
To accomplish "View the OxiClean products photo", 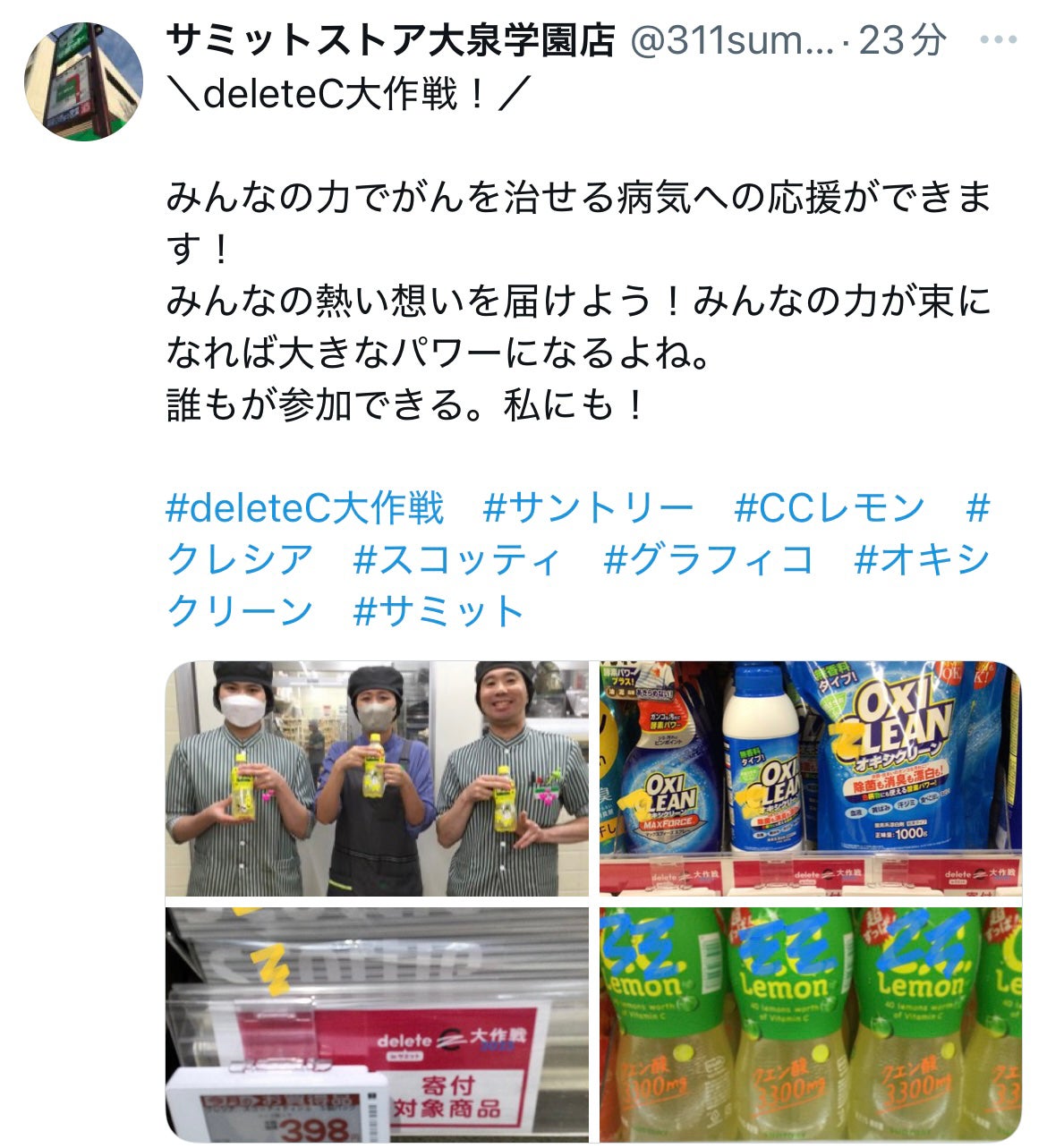I will click(810, 778).
